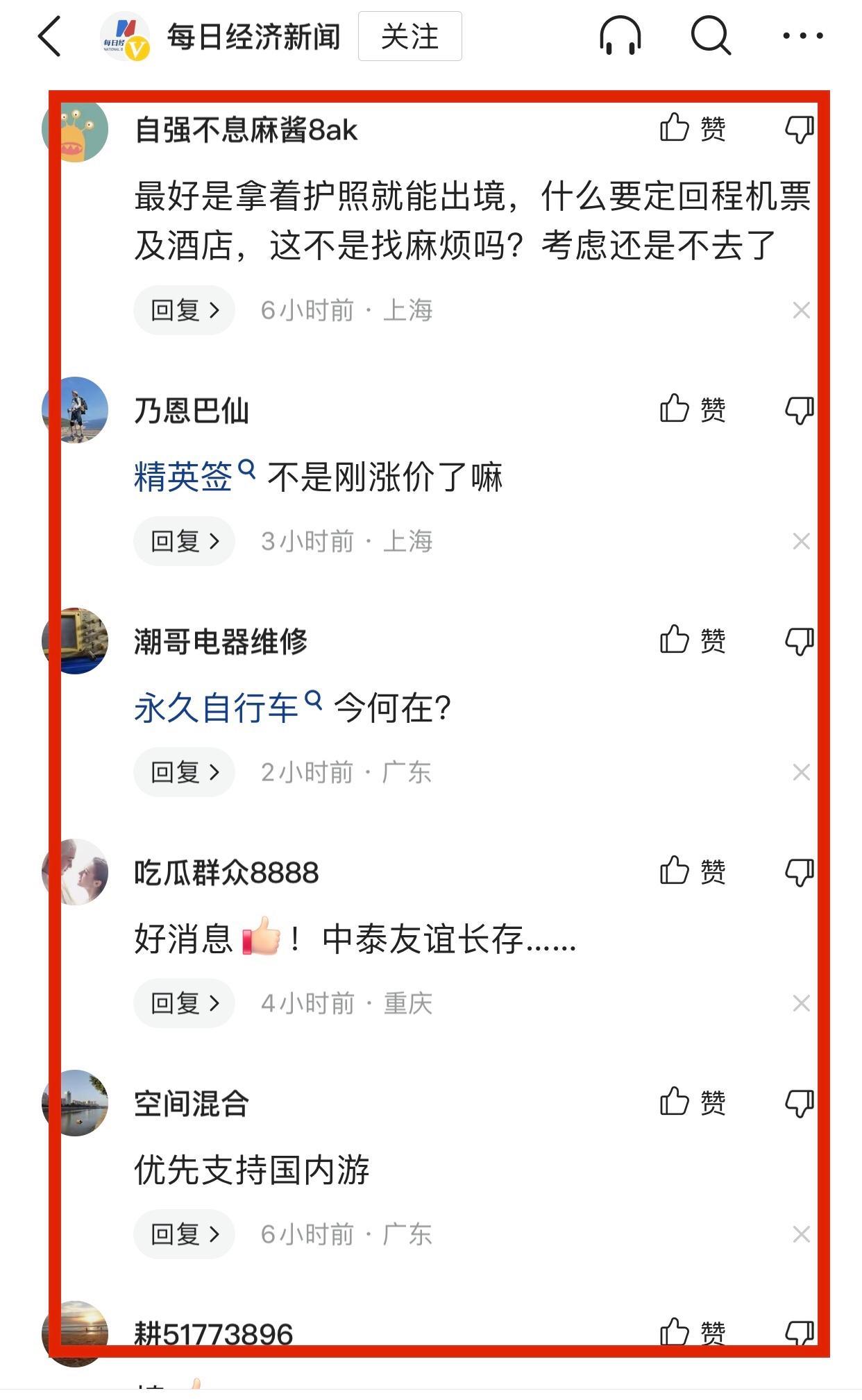
Task: View 每日经济新闻's profile avatar
Action: coord(125,36)
